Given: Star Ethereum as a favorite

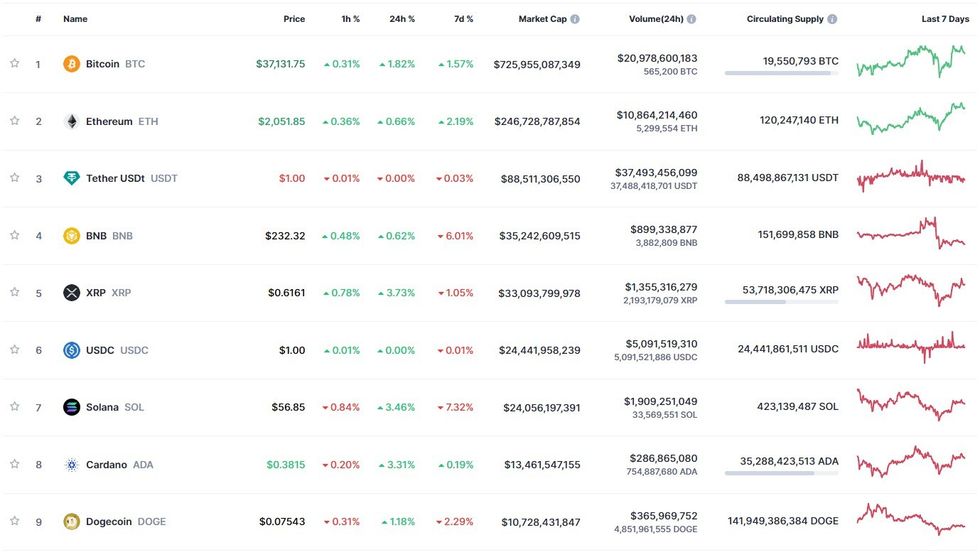Looking at the screenshot, I should tap(15, 121).
